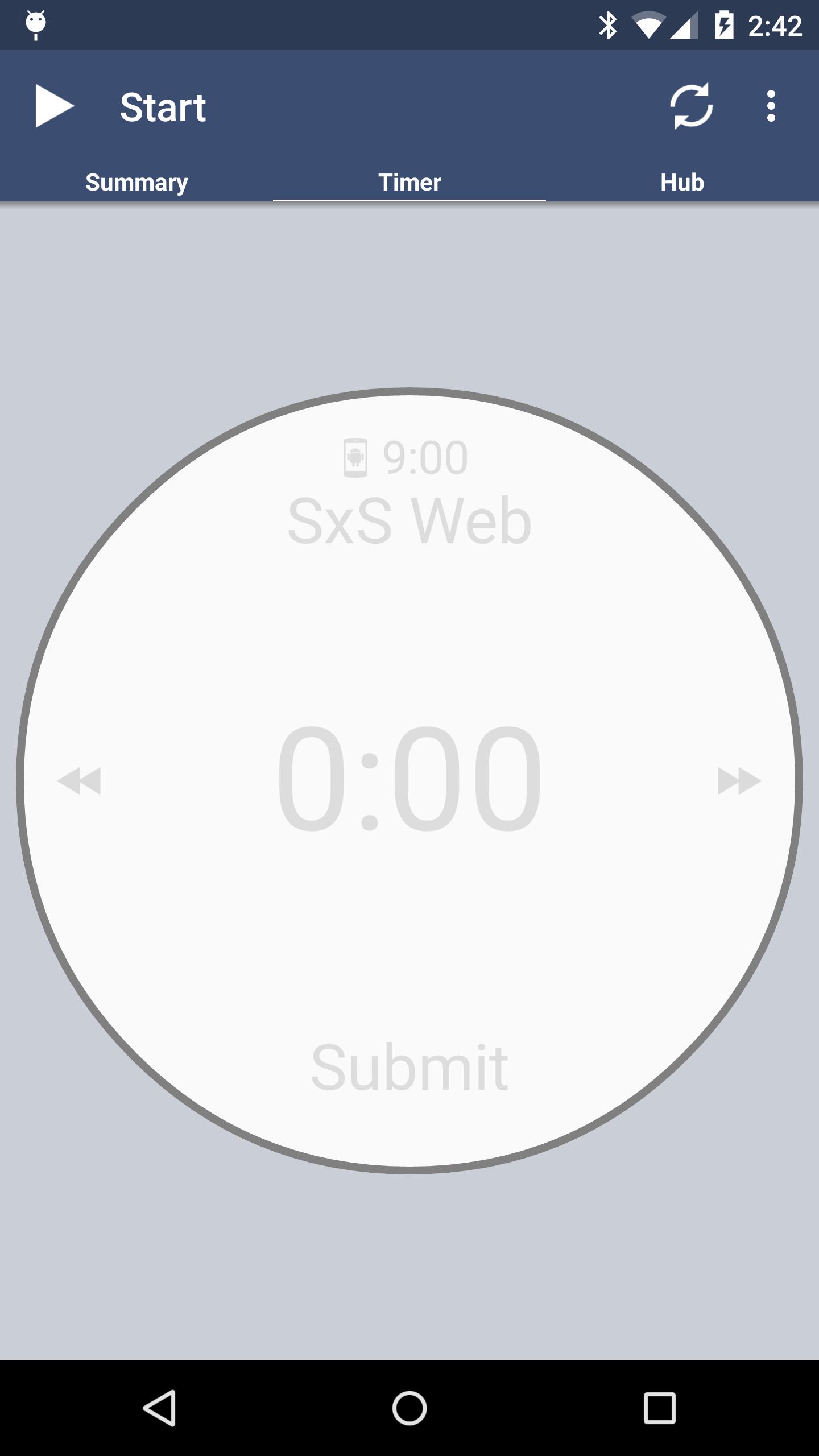The image size is (819, 1456).
Task: Tap the fast-forward arrows in the timer
Action: (x=739, y=780)
